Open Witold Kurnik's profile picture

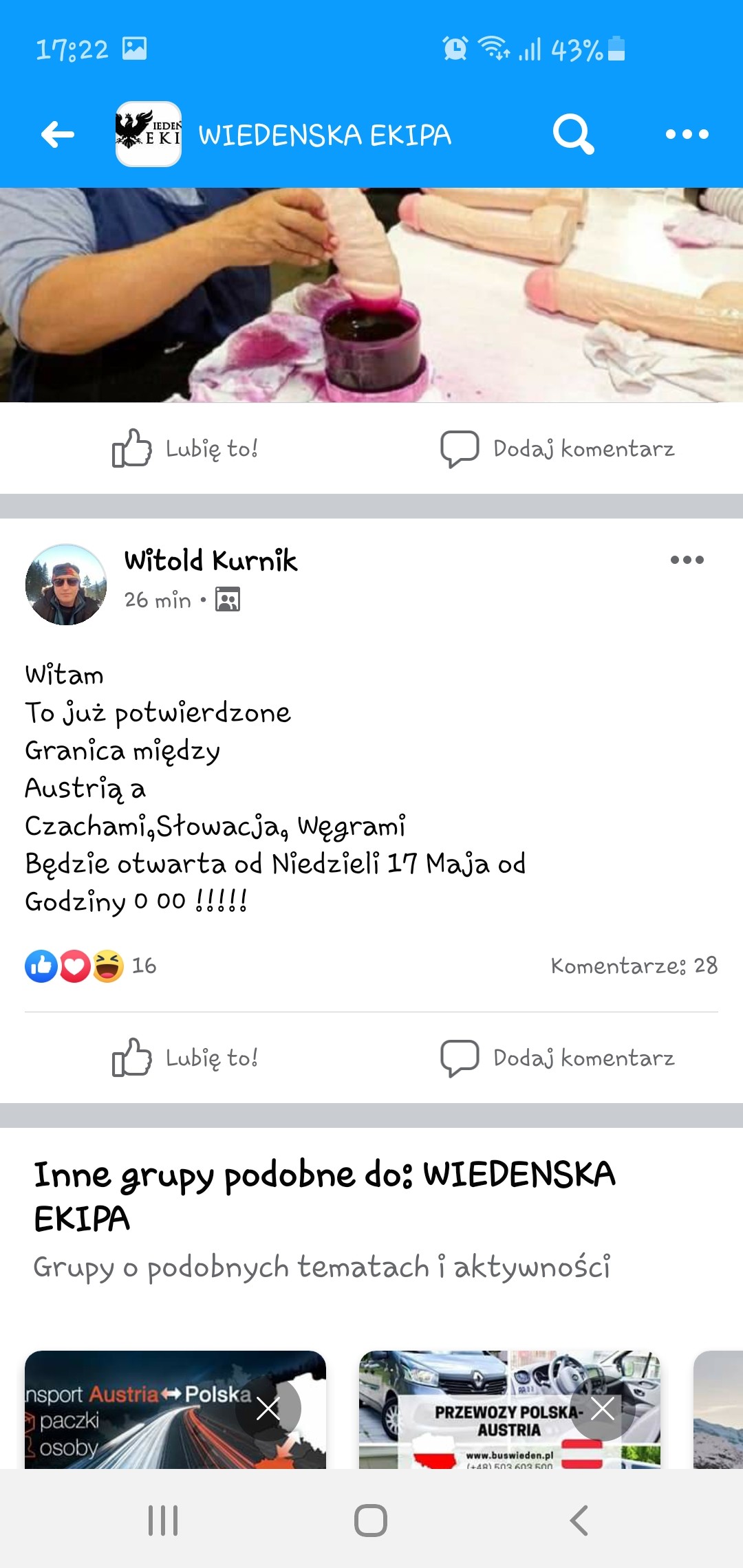point(66,585)
